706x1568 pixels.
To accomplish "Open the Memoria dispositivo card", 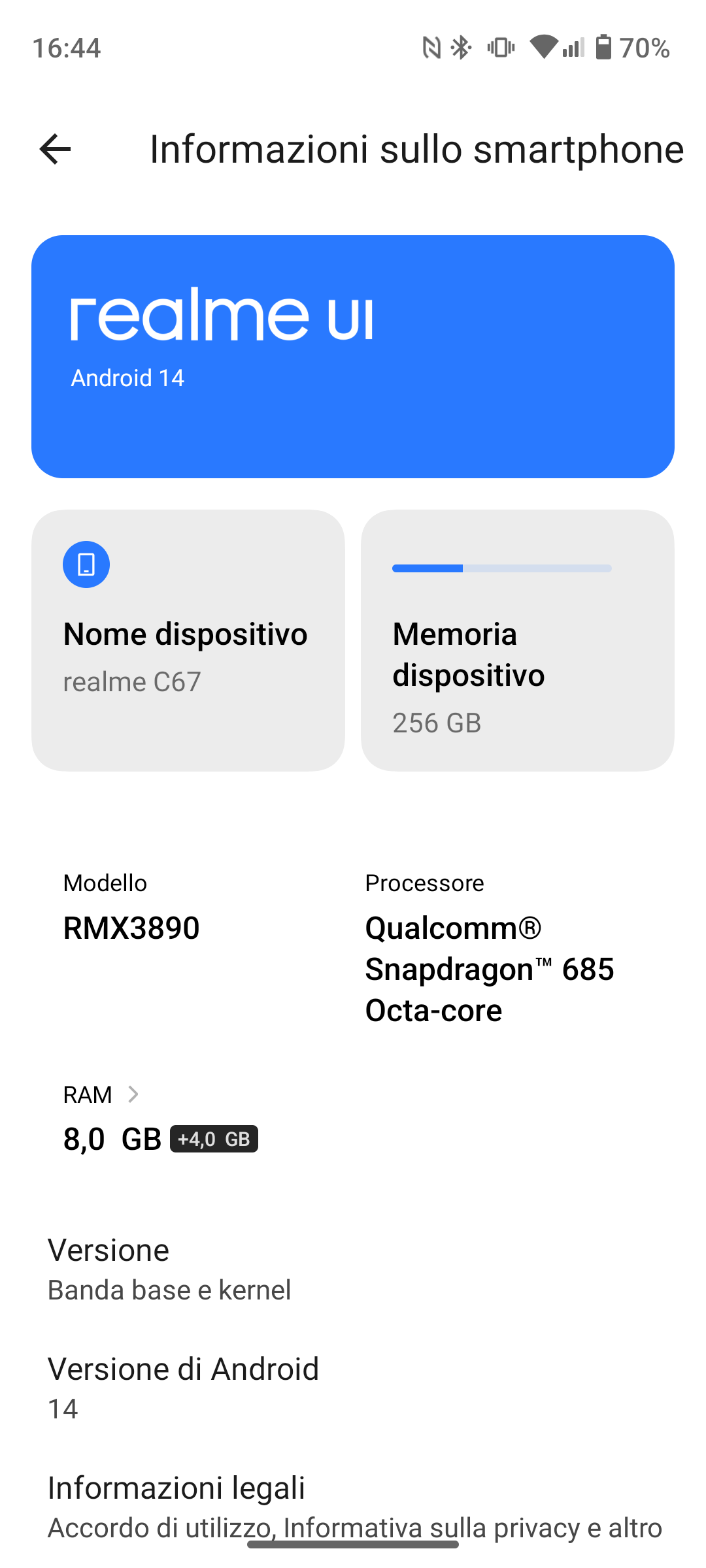I will tap(518, 640).
